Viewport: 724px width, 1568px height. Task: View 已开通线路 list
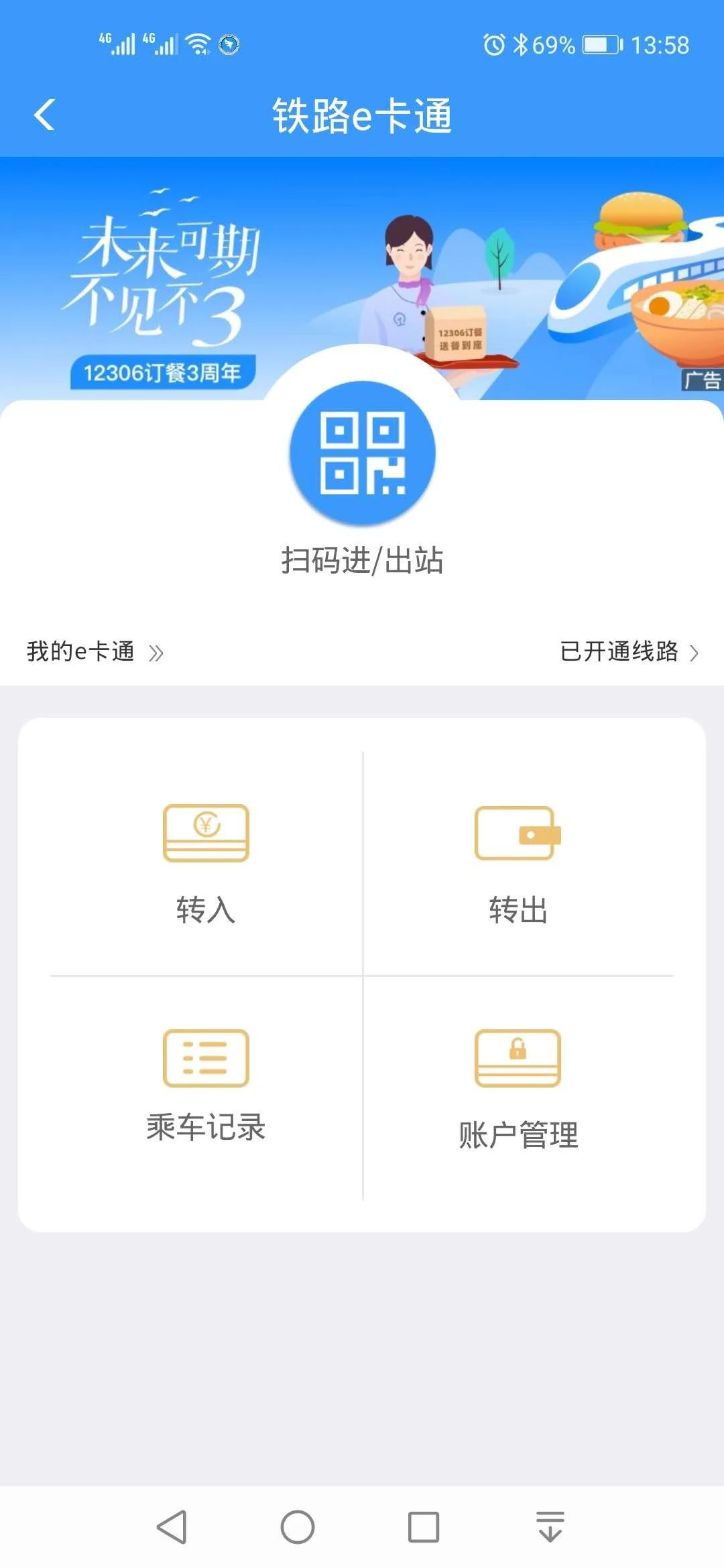[x=628, y=652]
